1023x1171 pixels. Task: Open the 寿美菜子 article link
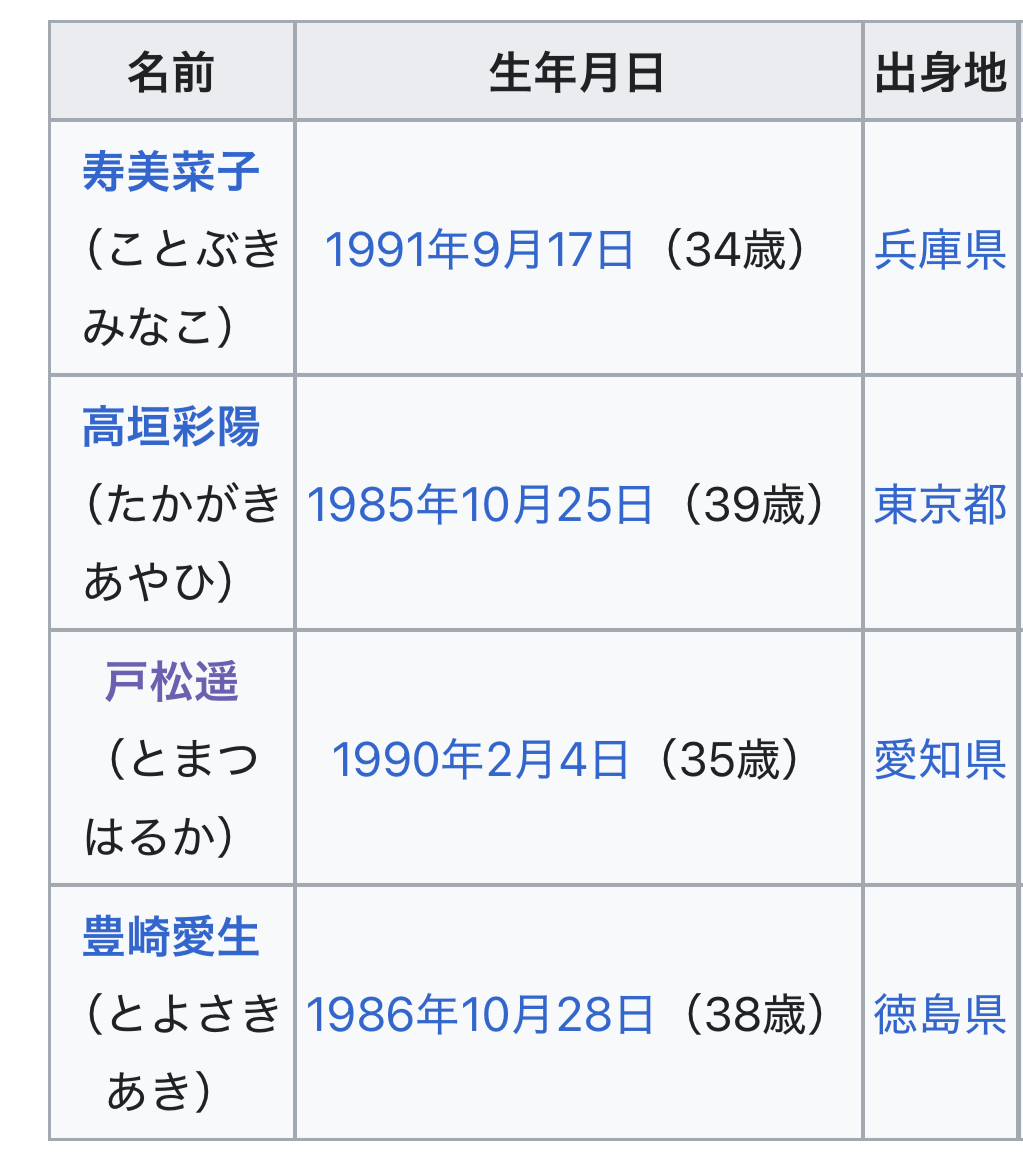[171, 172]
